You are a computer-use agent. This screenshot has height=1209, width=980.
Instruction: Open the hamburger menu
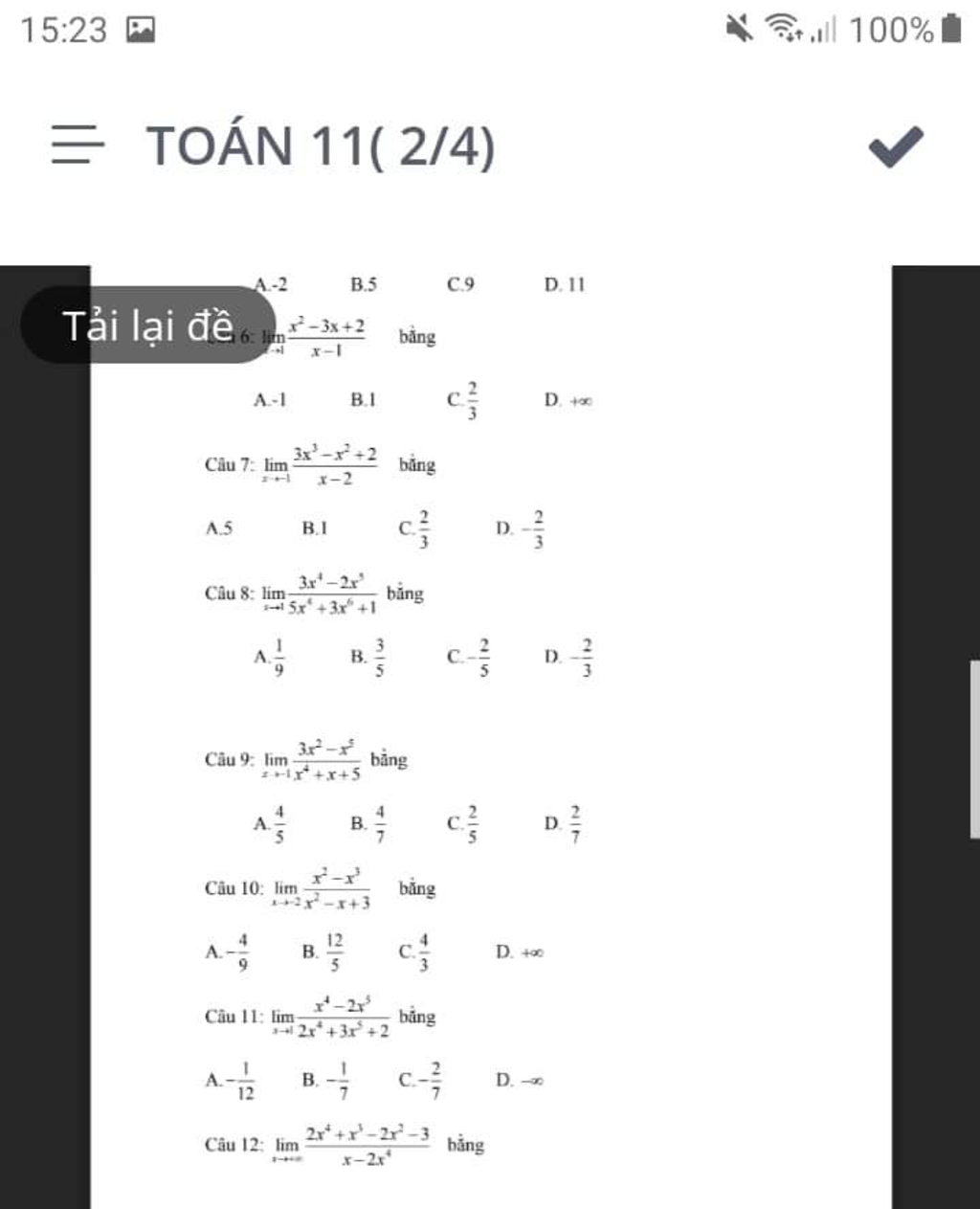78,145
